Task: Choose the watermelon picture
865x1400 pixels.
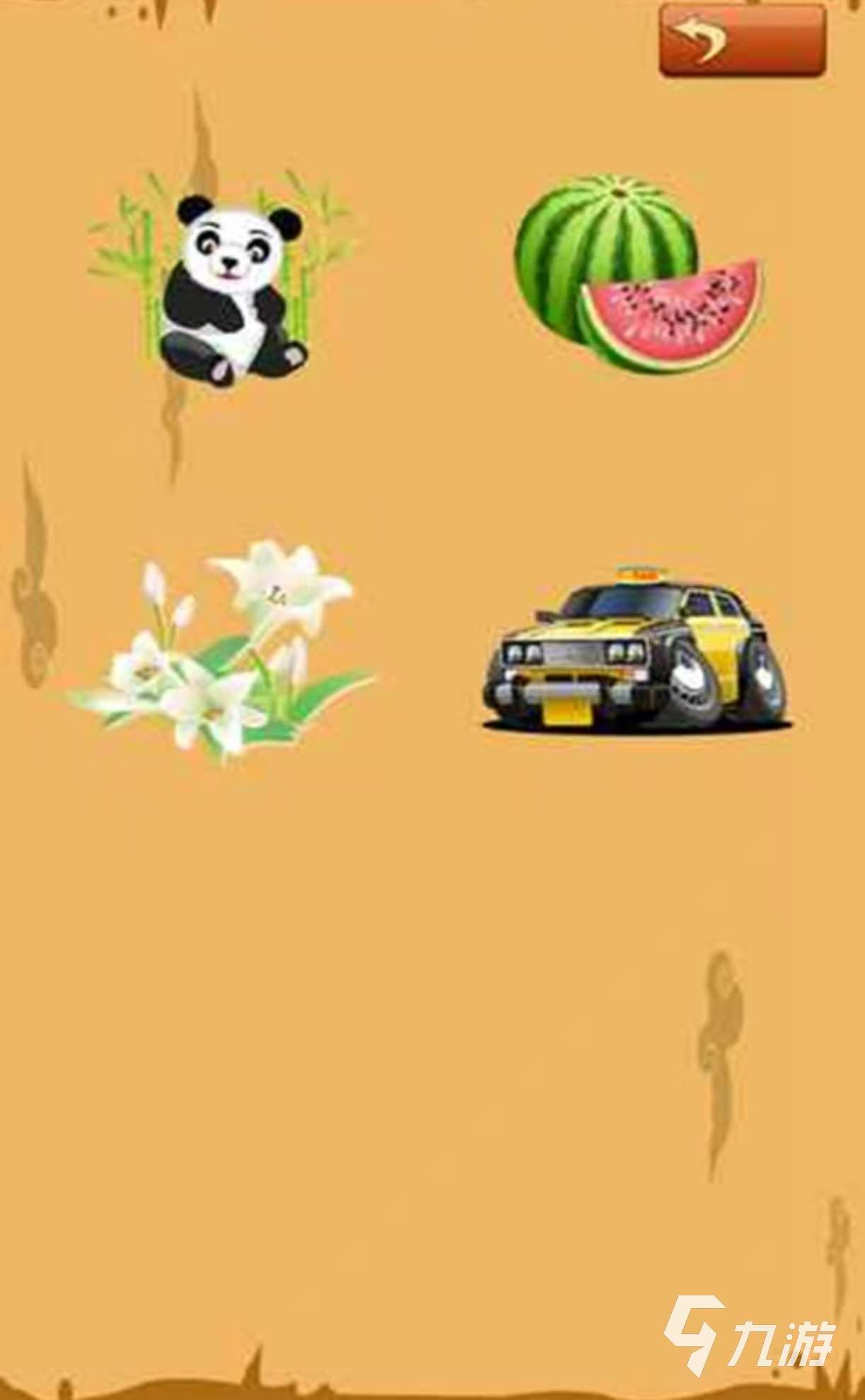Action: pos(639,274)
